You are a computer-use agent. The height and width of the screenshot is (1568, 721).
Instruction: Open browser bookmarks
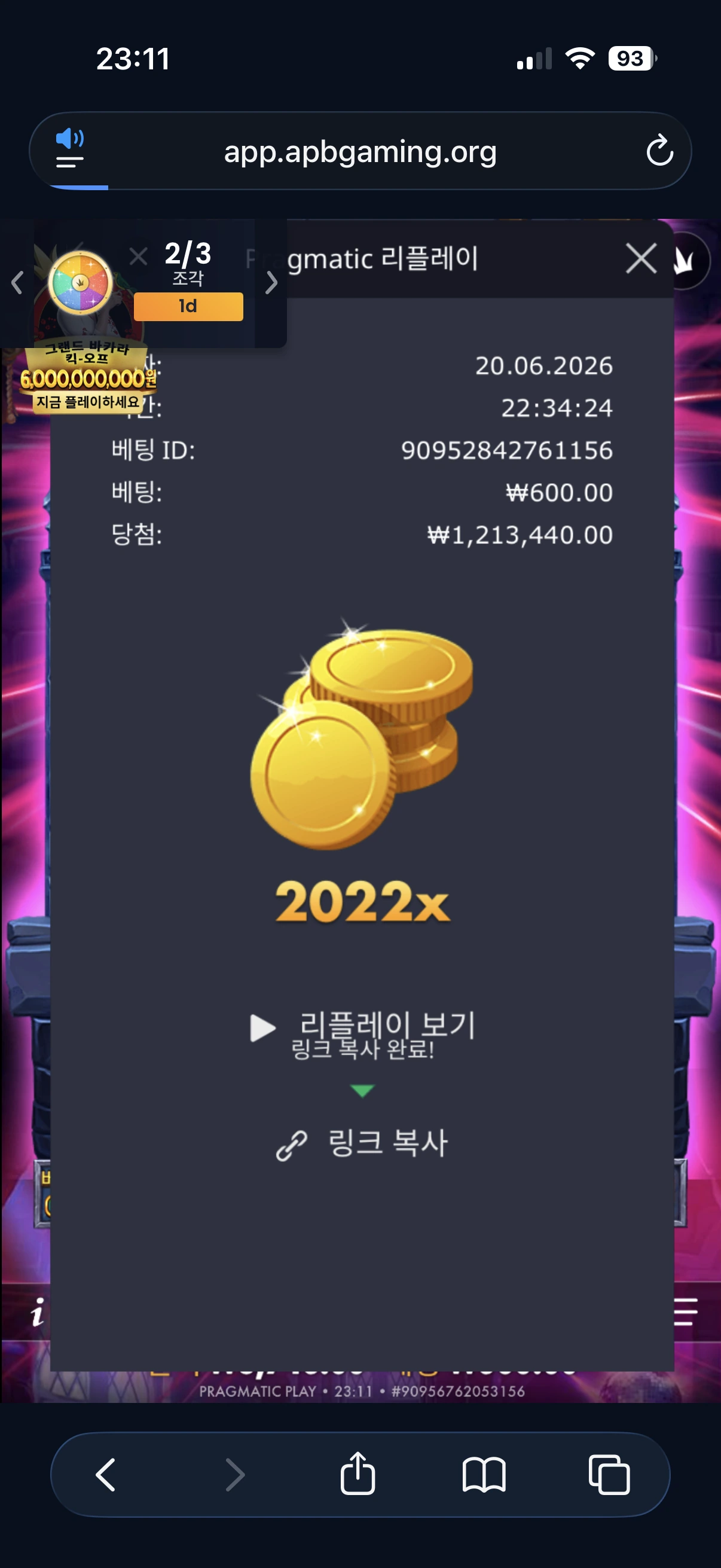[484, 1474]
